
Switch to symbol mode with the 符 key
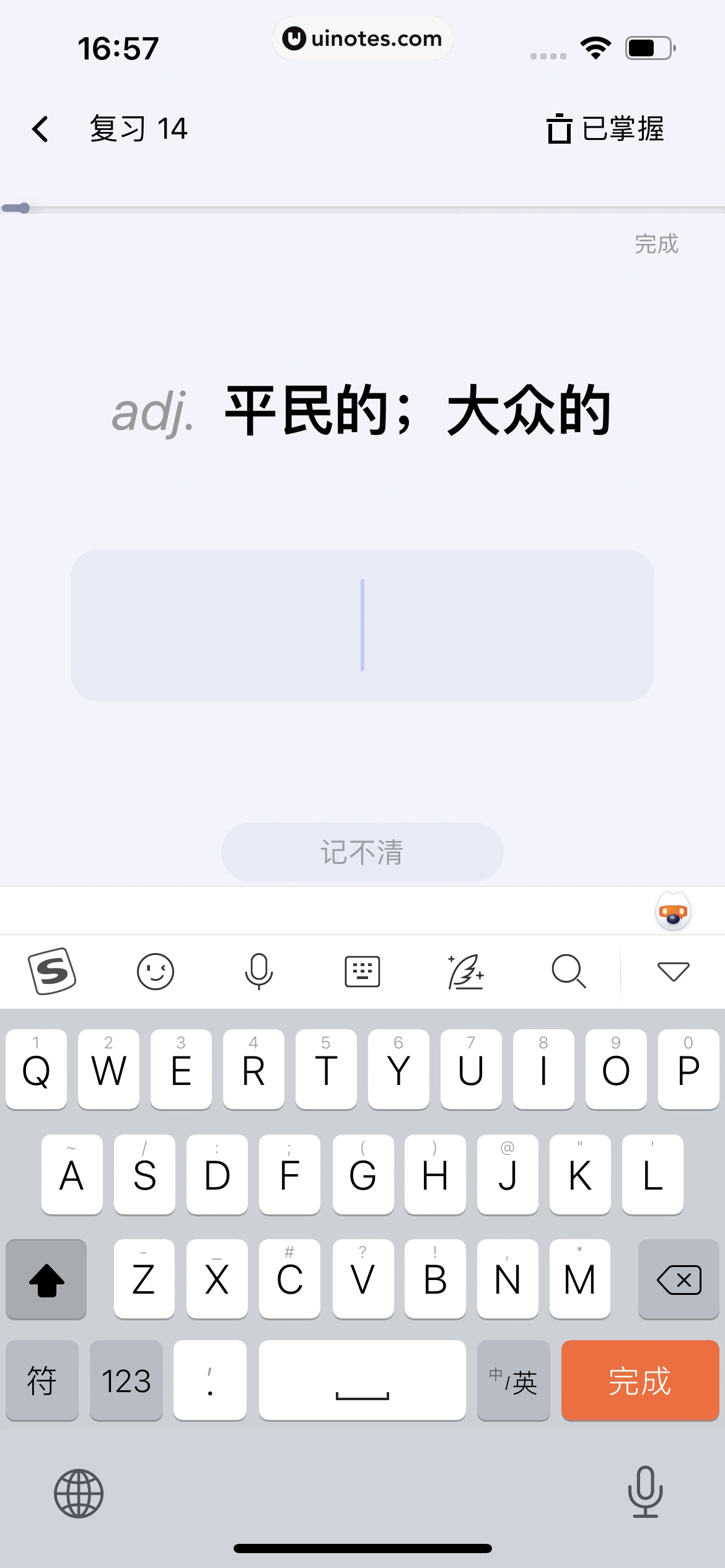point(42,1381)
